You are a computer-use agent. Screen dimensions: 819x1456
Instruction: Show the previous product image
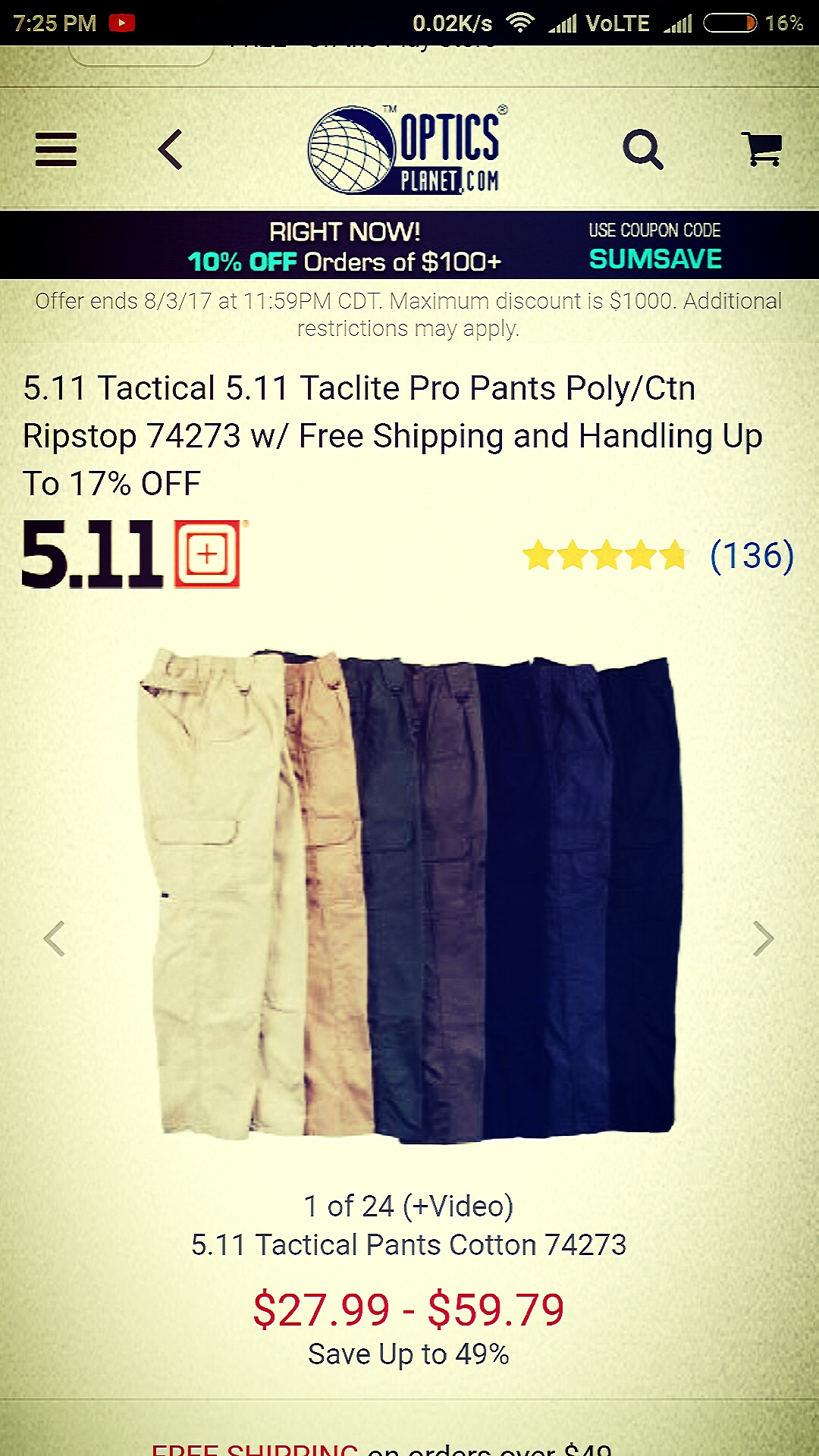(55, 939)
